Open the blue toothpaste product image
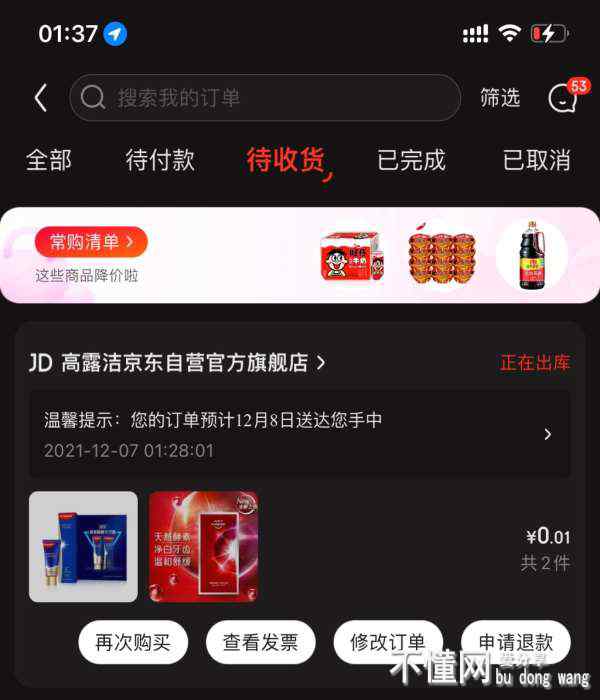The height and width of the screenshot is (700, 600). pos(83,546)
